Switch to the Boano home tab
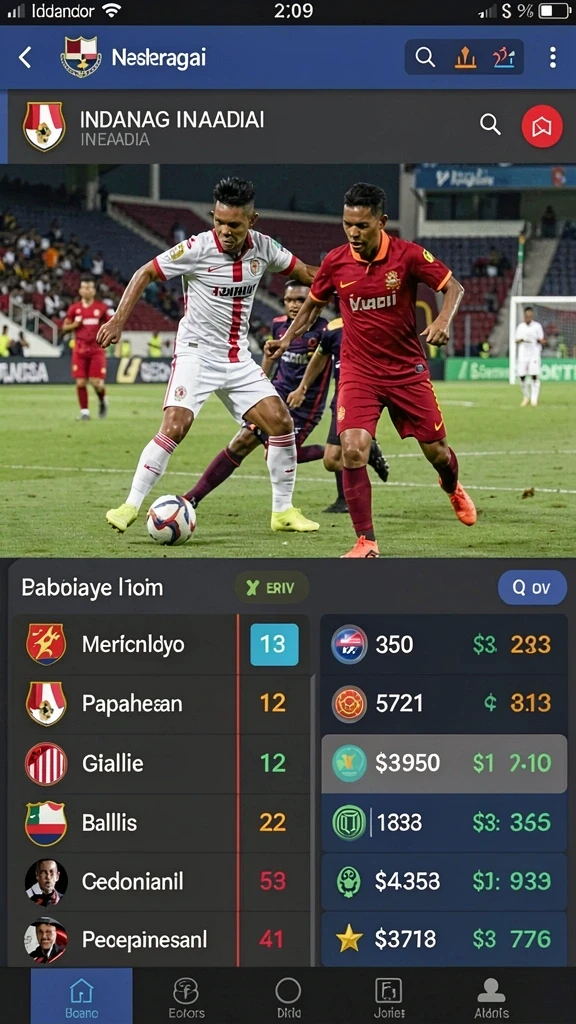This screenshot has height=1024, width=576. pos(82,997)
